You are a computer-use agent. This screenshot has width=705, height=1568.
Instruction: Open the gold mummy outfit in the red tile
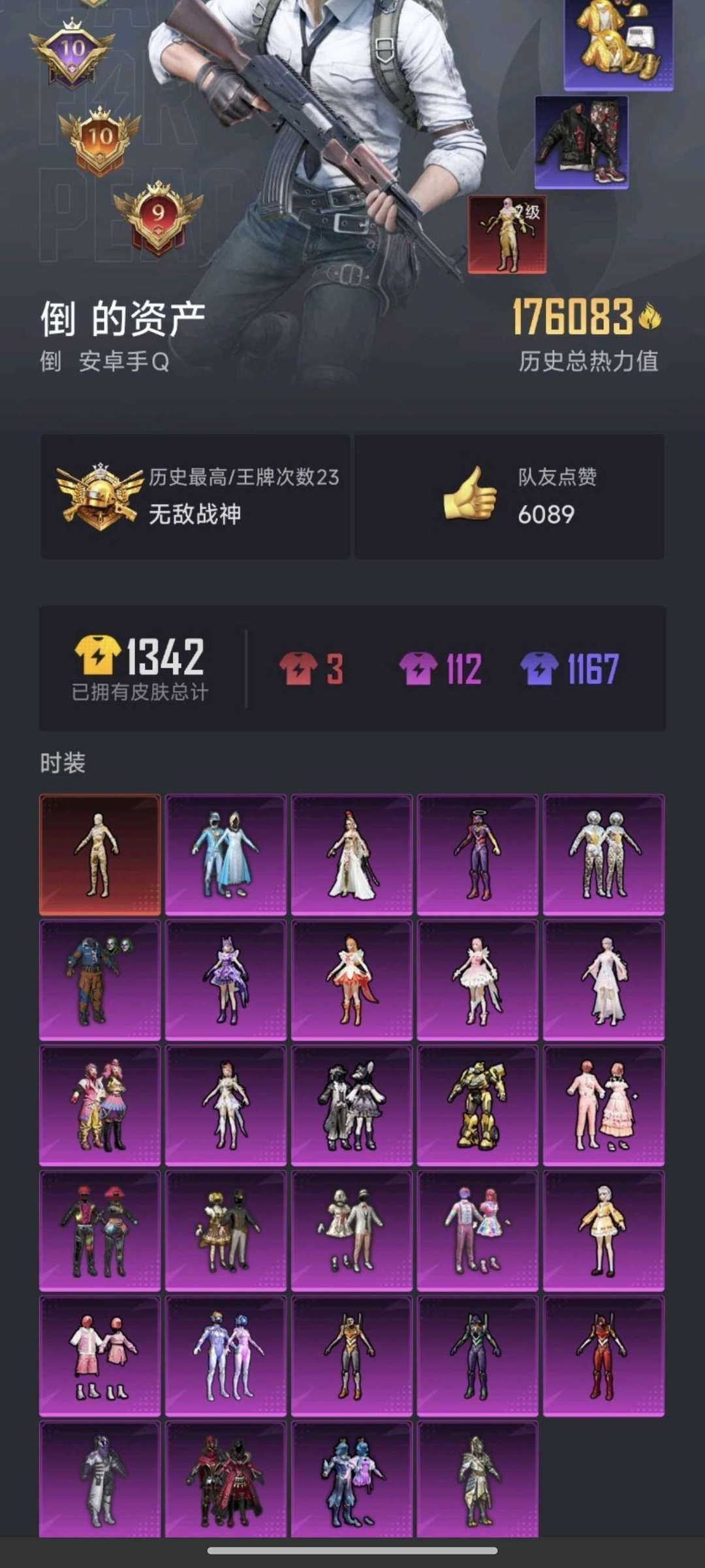point(100,854)
